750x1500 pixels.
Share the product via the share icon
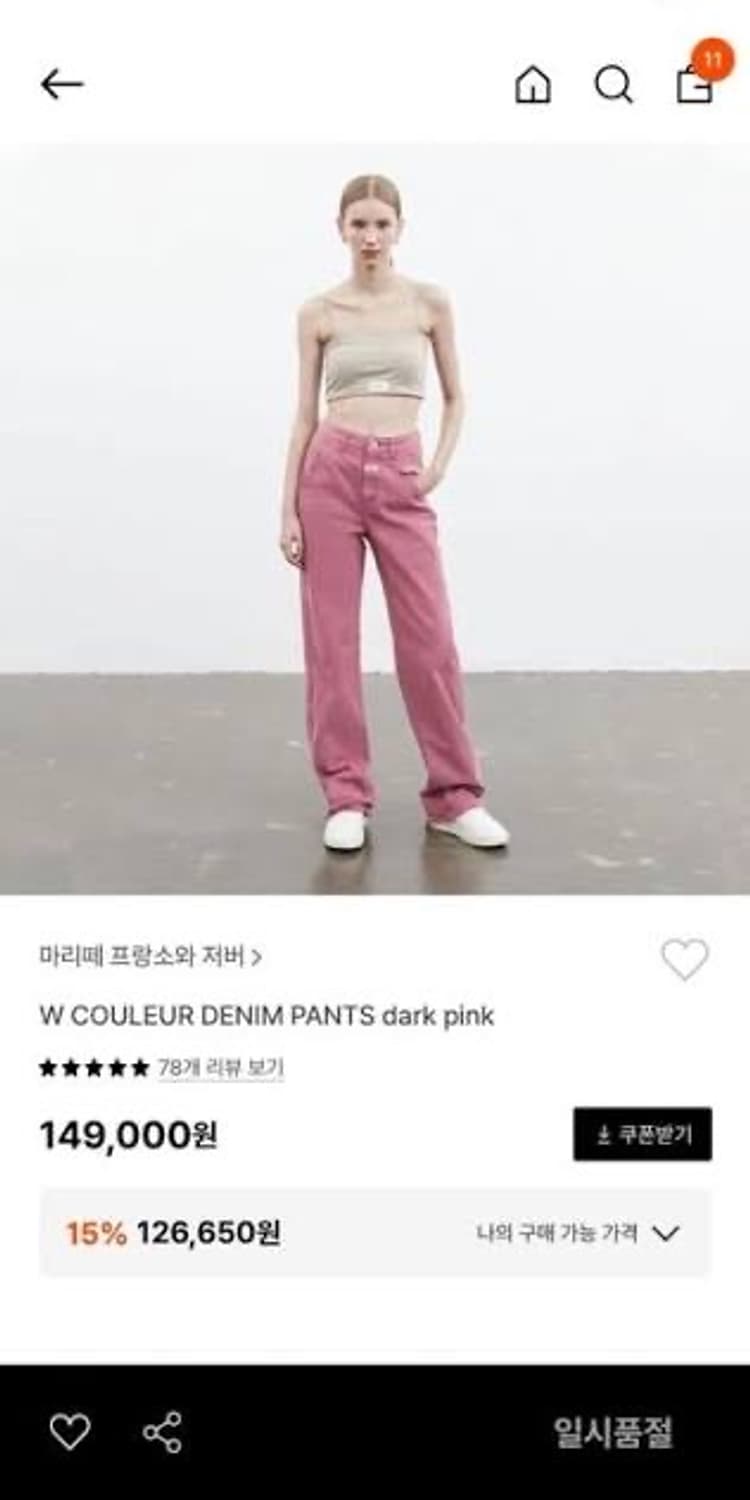pyautogui.click(x=163, y=1433)
